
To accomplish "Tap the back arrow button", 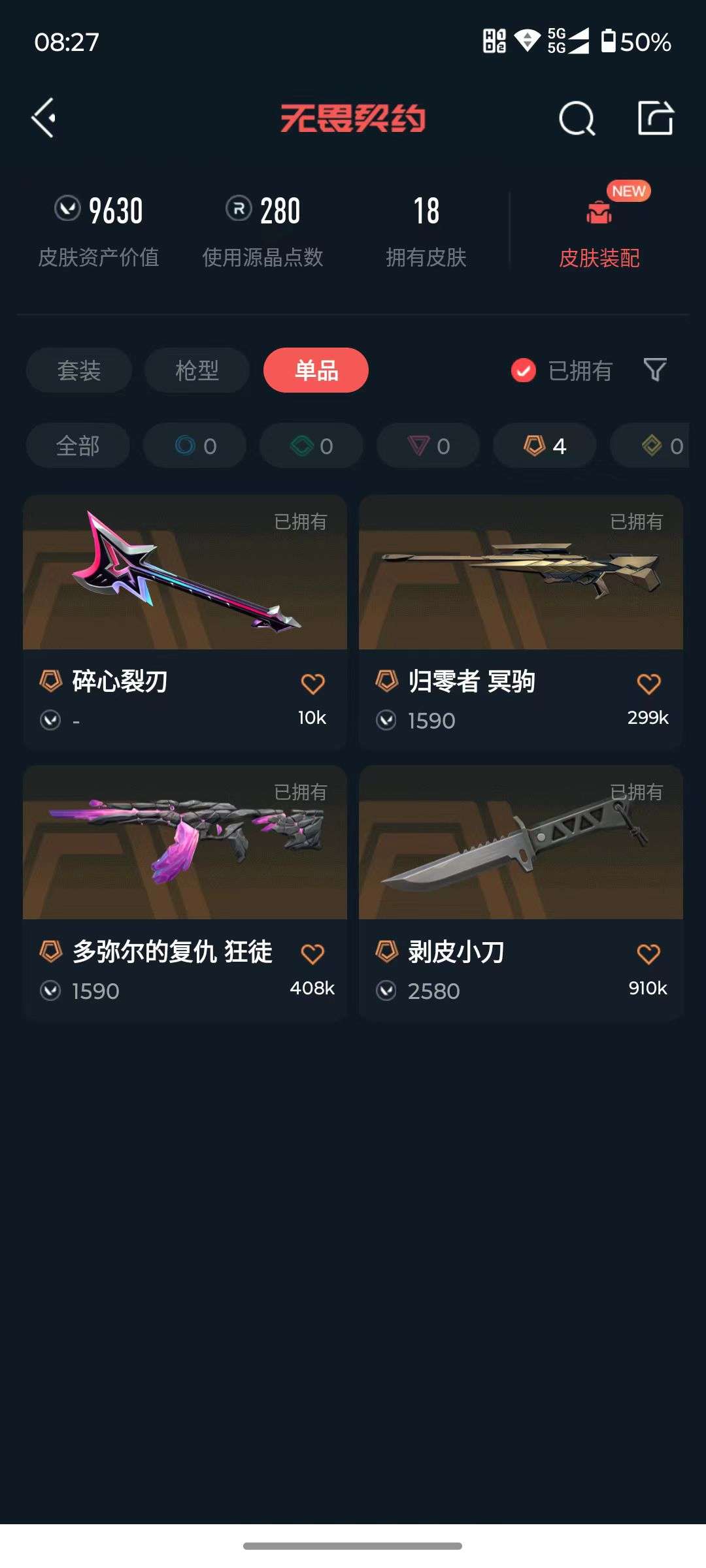I will [43, 118].
